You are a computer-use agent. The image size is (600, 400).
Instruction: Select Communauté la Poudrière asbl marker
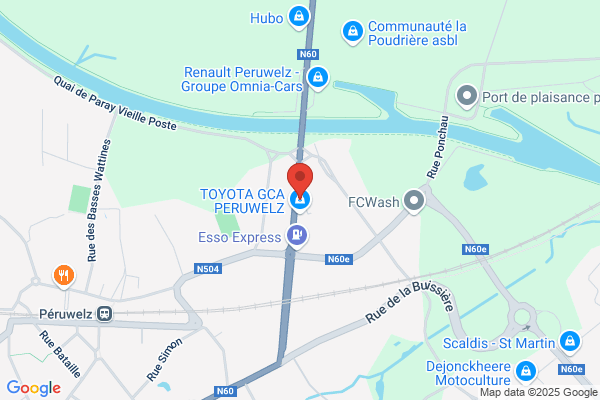tap(353, 33)
